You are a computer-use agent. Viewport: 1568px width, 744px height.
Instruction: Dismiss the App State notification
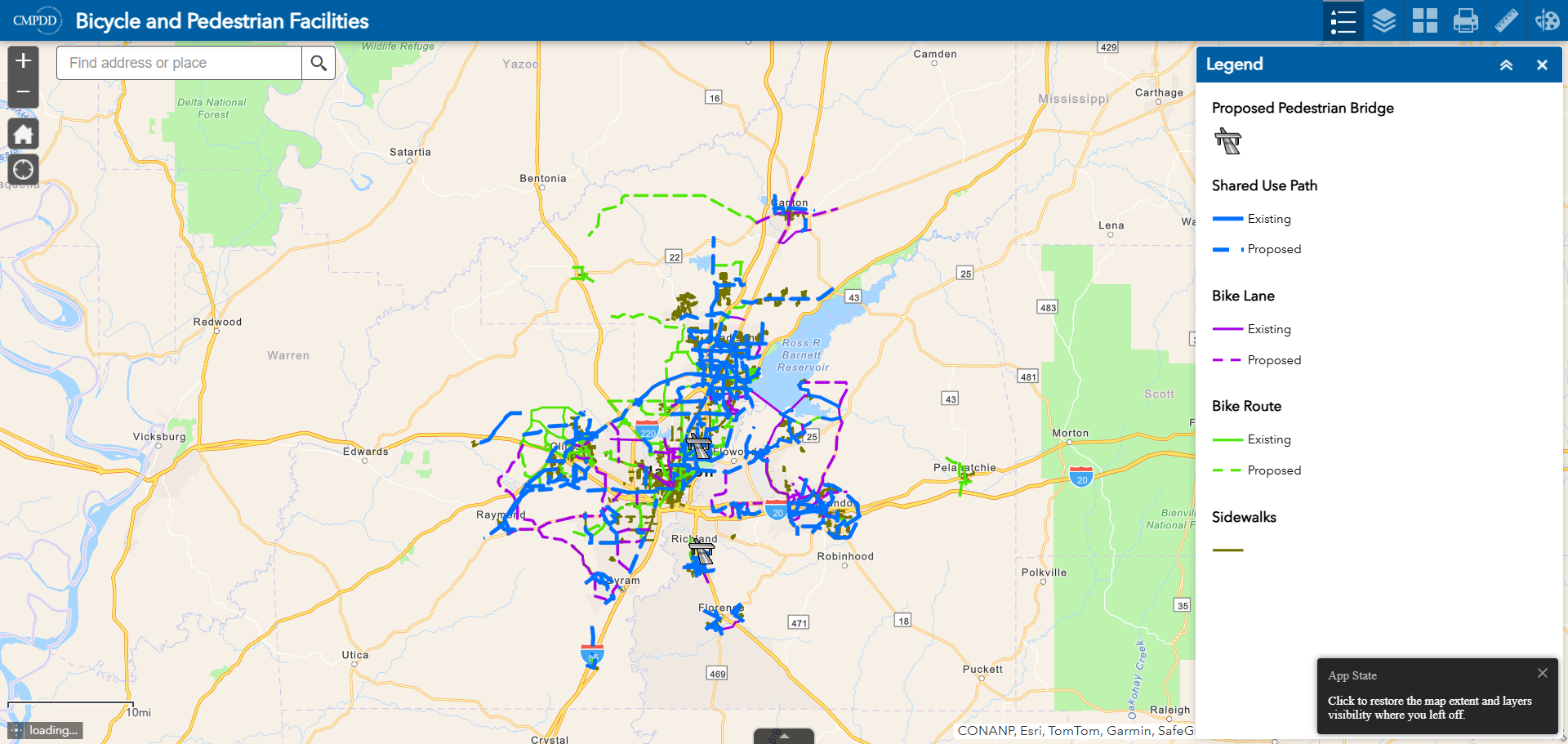(x=1542, y=673)
